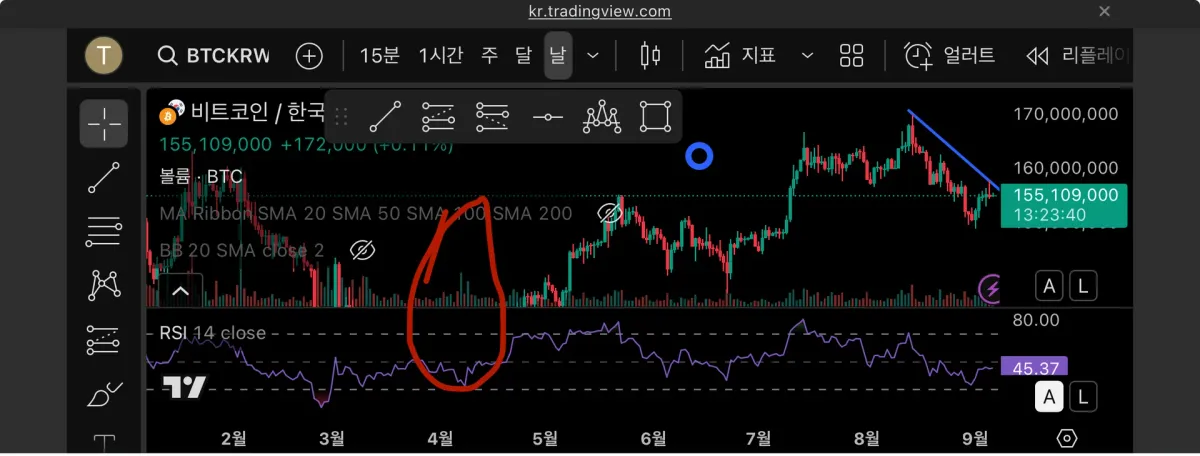Switch chart to 주 interval
Image resolution: width=1200 pixels, height=456 pixels.
pyautogui.click(x=489, y=55)
